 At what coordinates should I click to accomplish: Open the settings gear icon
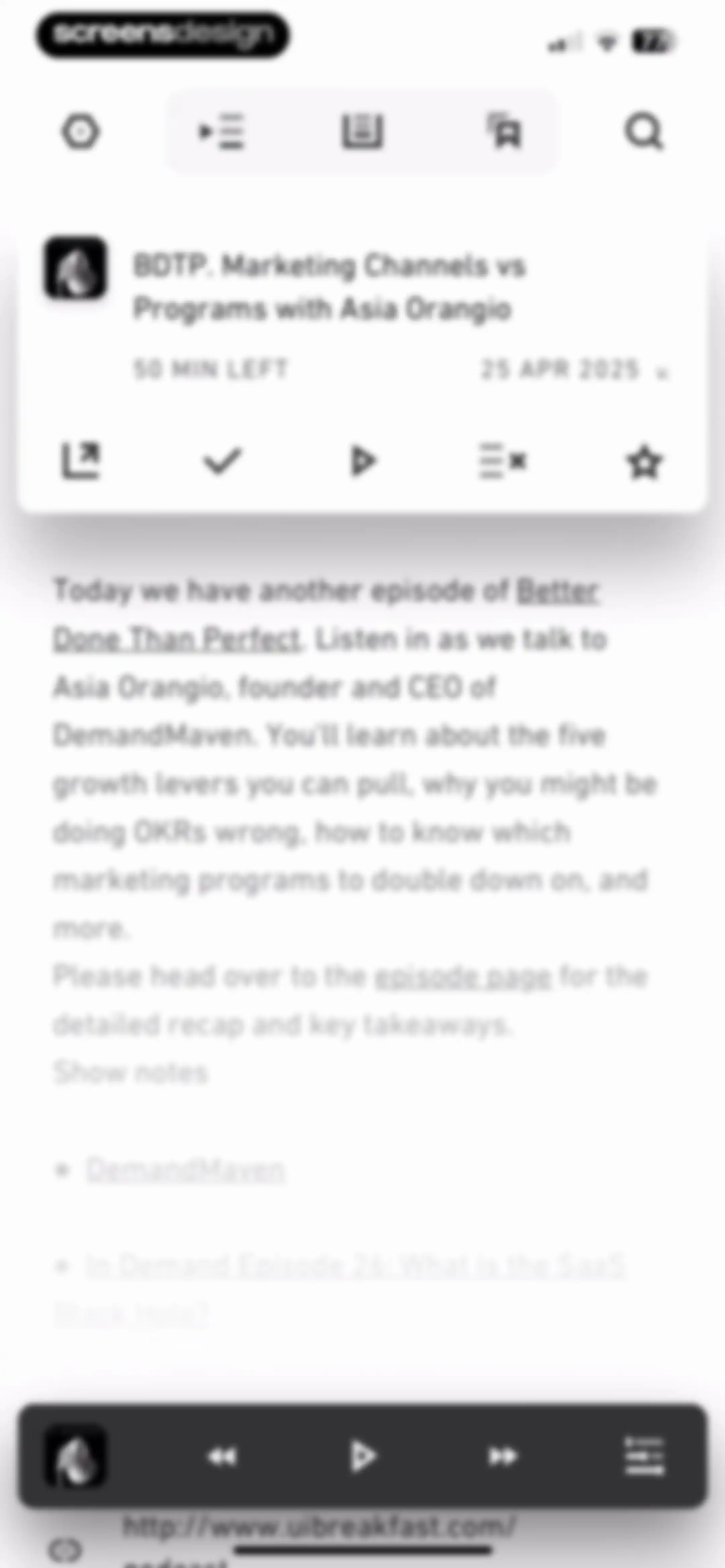[80, 132]
